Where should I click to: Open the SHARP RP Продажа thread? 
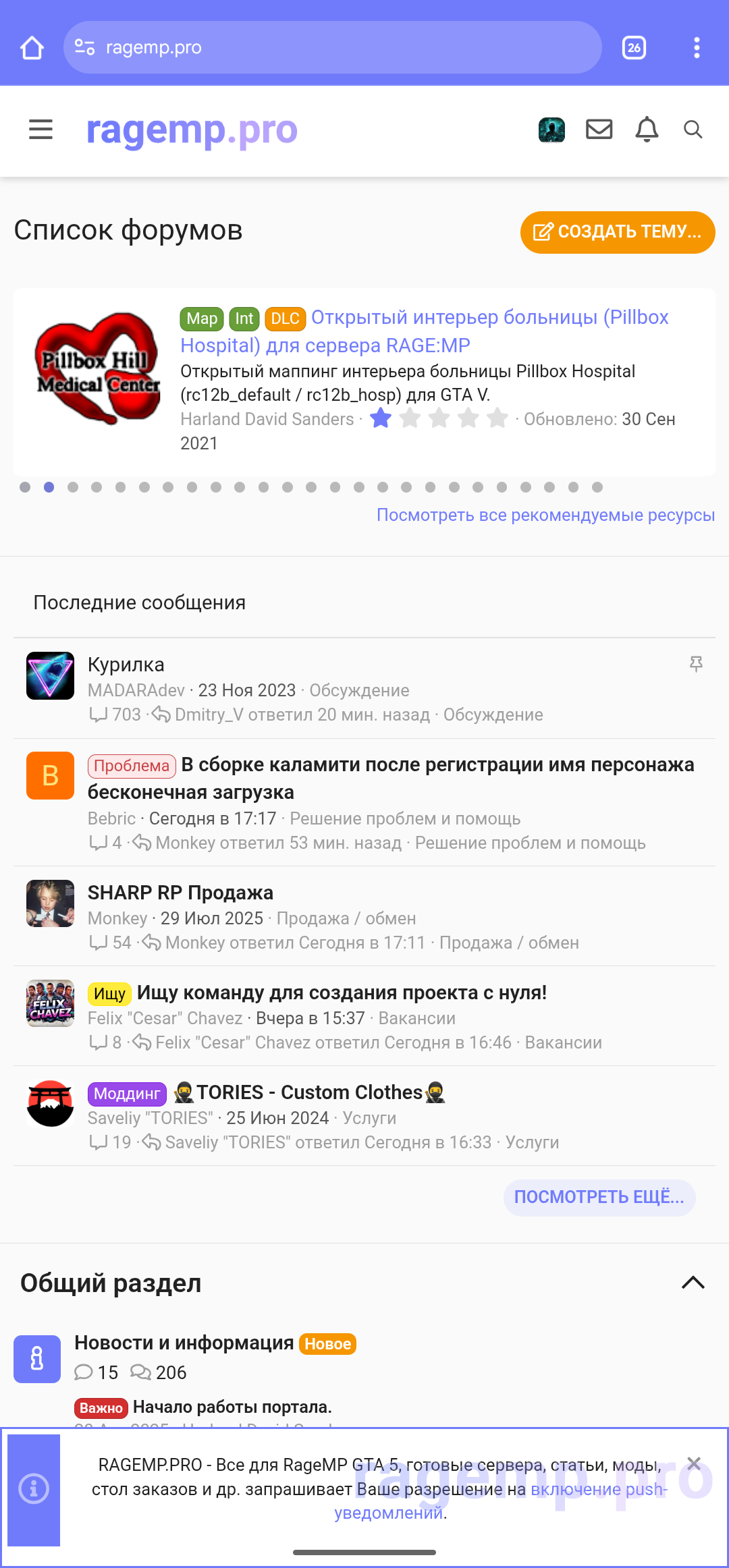181,893
